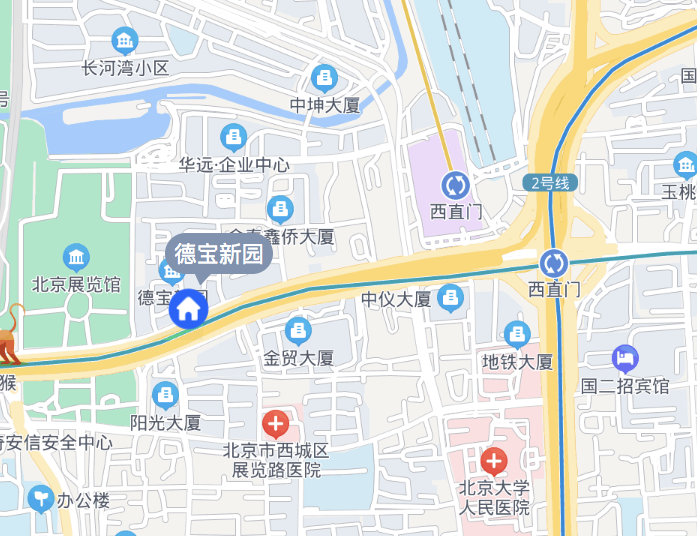Open the 国二招宾馆 hotel marker
697x536 pixels.
pos(625,358)
